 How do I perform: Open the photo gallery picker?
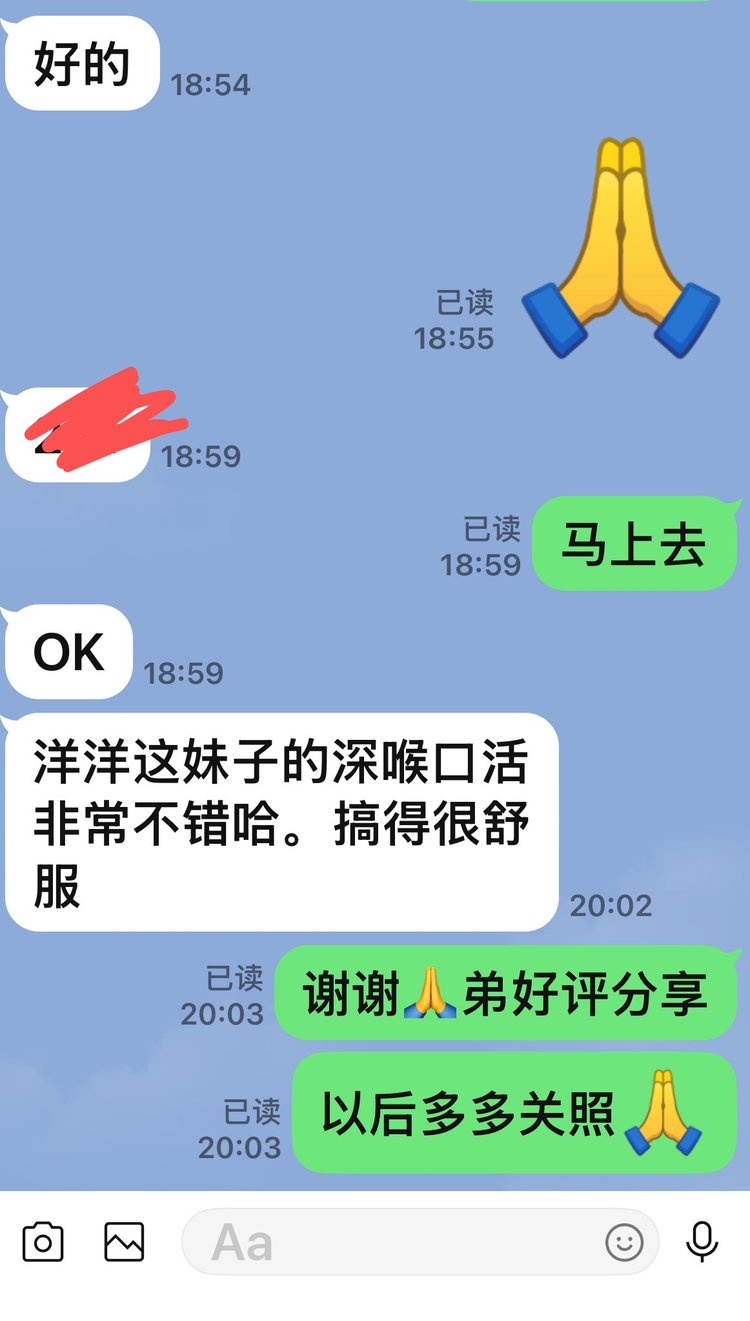point(124,1243)
